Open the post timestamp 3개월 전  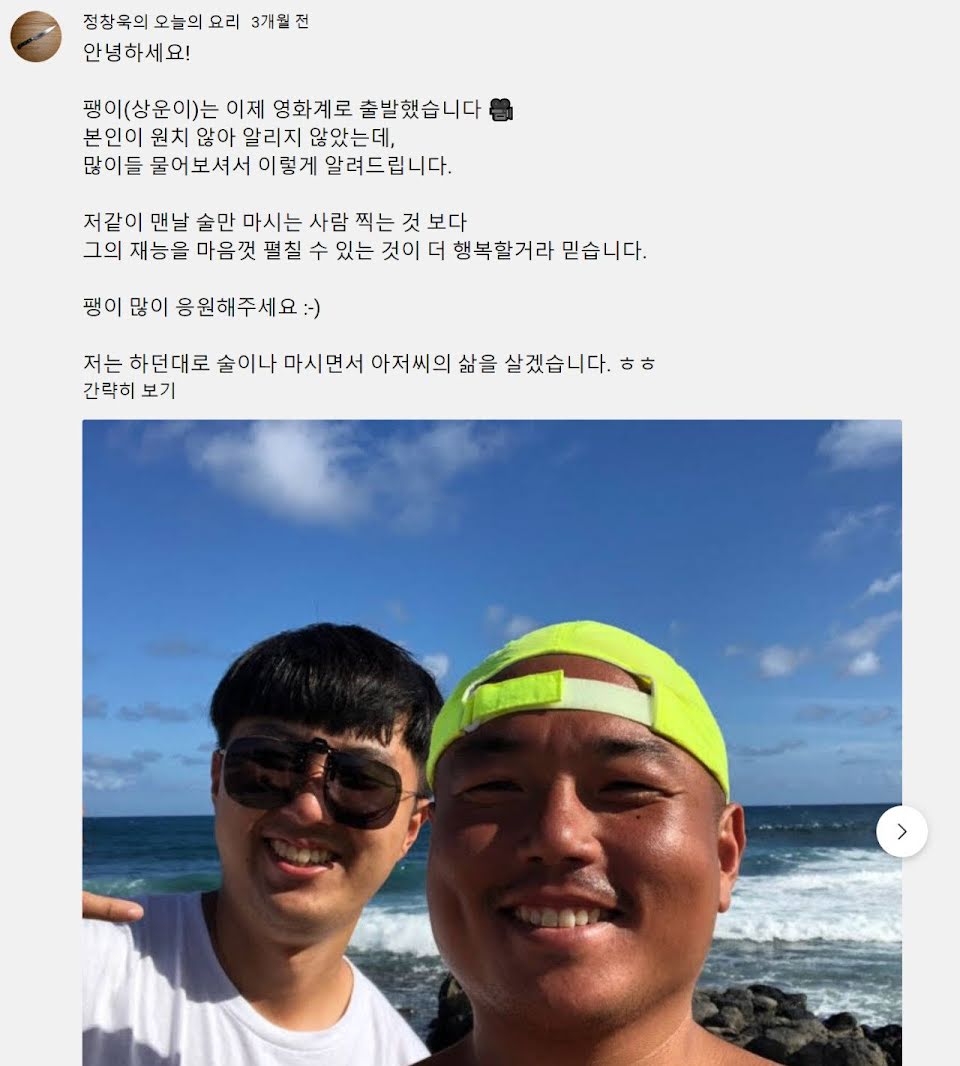(280, 22)
